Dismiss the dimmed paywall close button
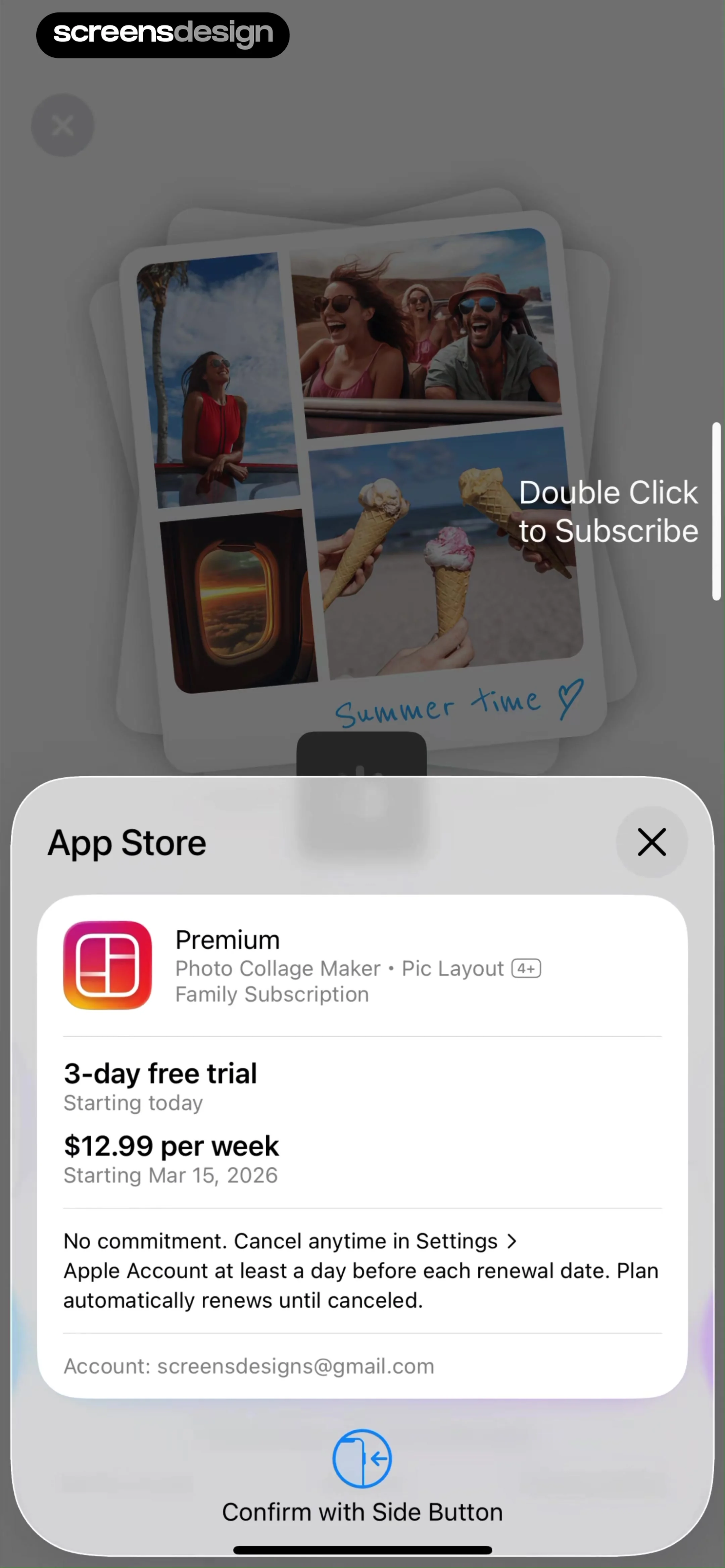This screenshot has height=1568, width=725. click(x=63, y=125)
